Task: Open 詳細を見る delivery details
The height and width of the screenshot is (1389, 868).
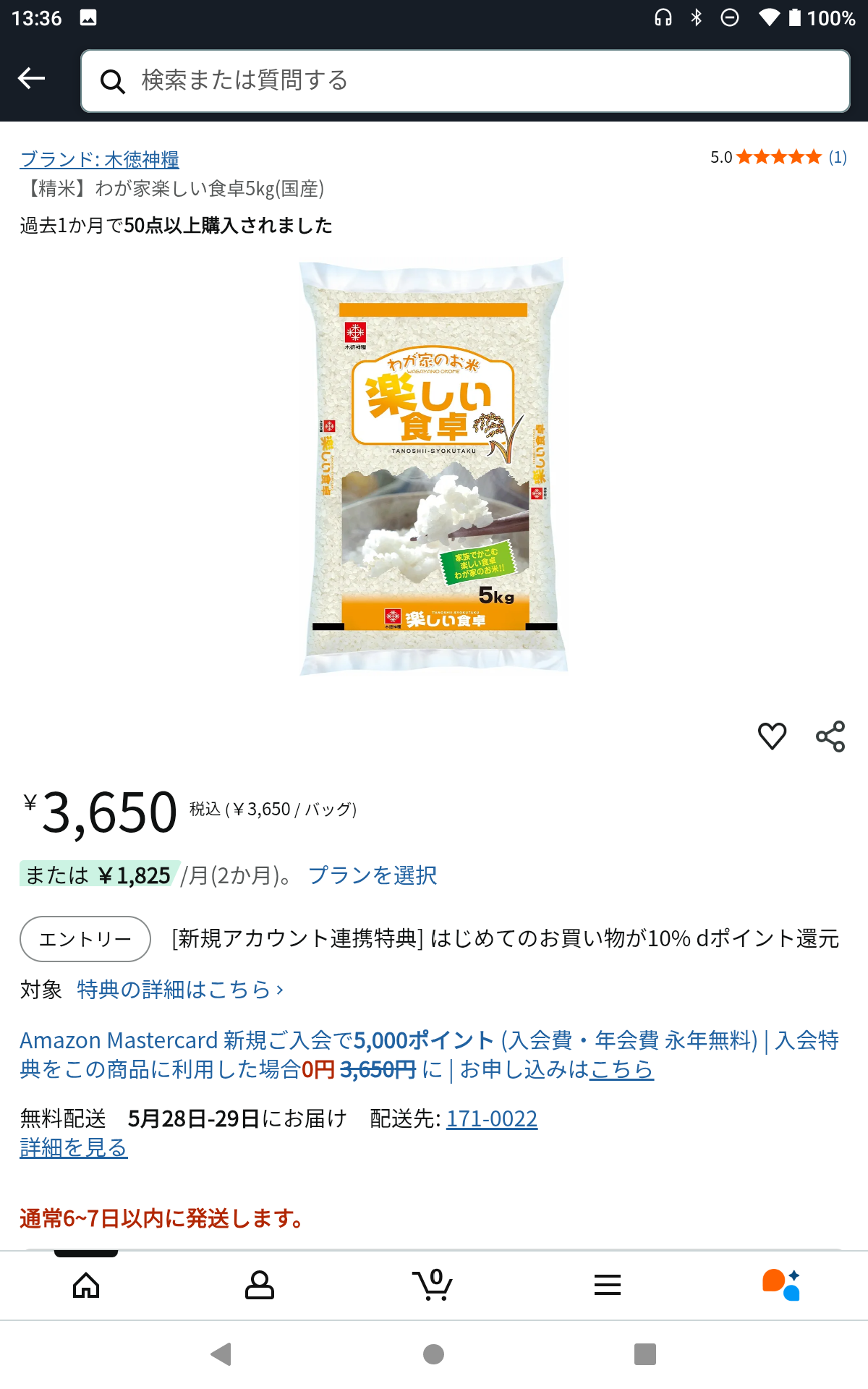Action: pyautogui.click(x=74, y=1148)
